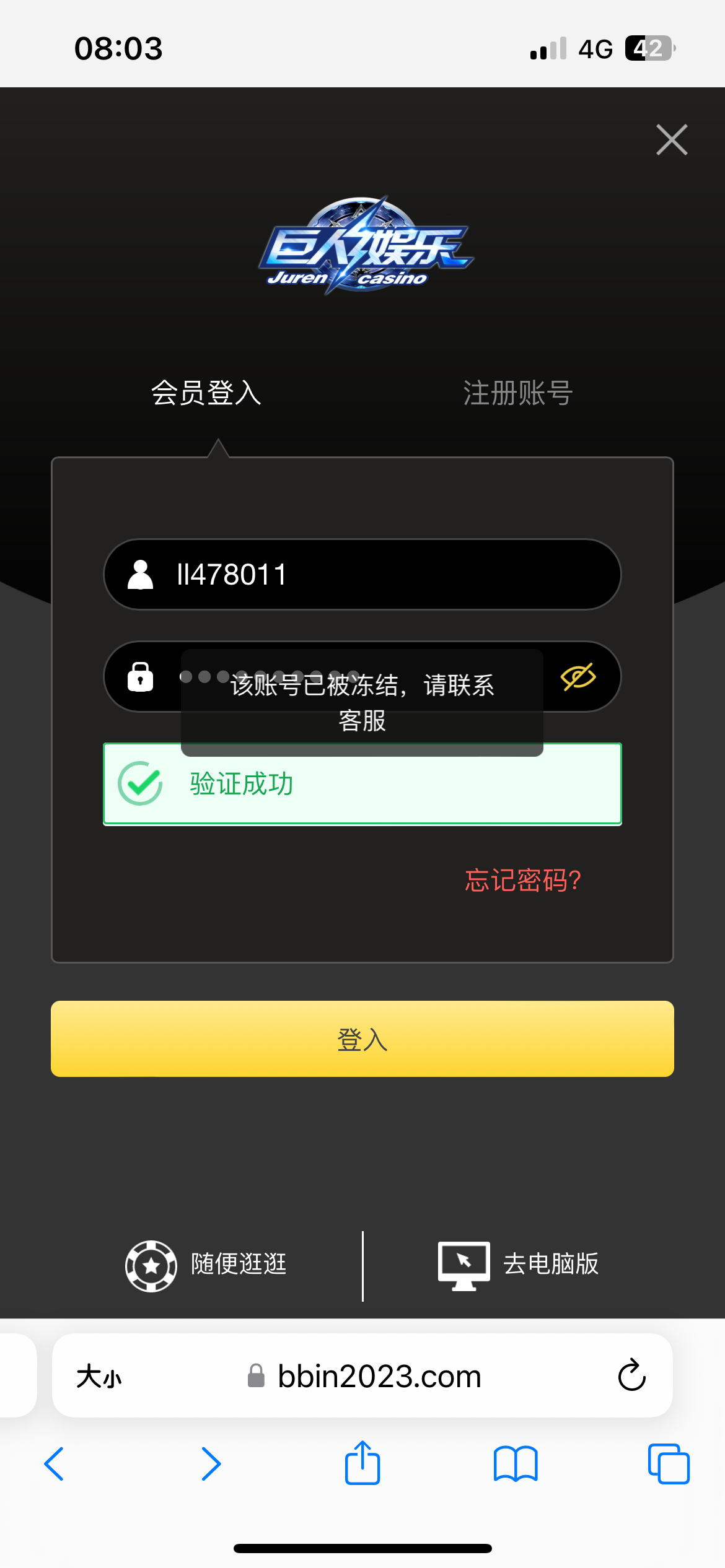
Task: Go forward in Safari history
Action: click(211, 1464)
